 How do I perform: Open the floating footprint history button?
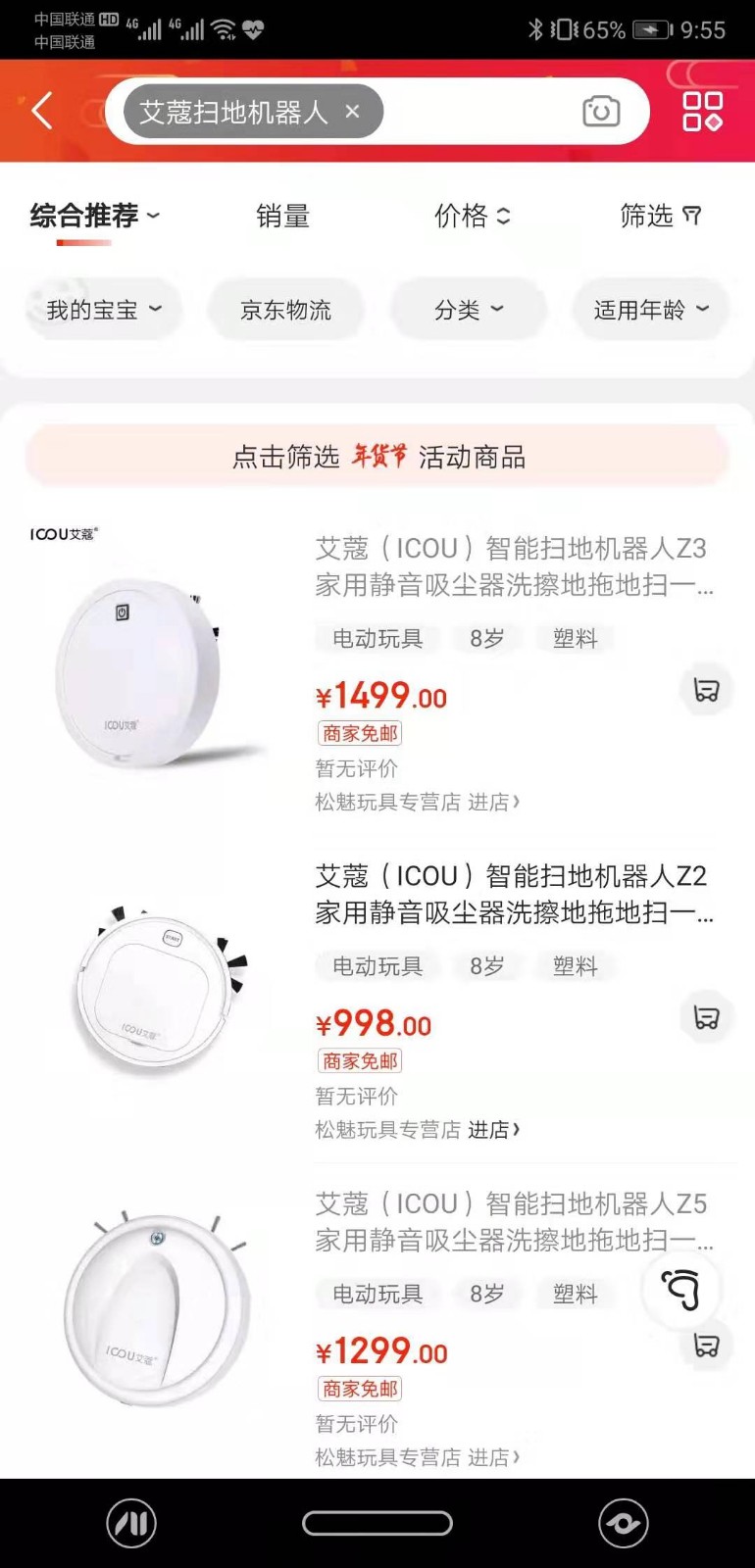point(680,1288)
